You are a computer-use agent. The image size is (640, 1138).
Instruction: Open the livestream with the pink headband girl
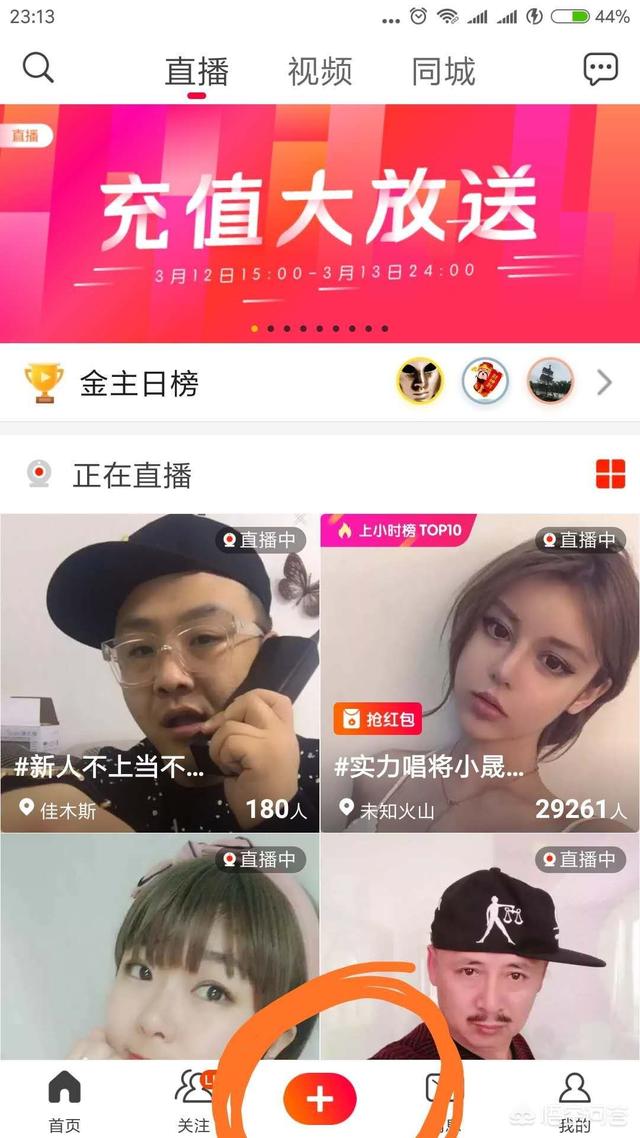(x=160, y=945)
